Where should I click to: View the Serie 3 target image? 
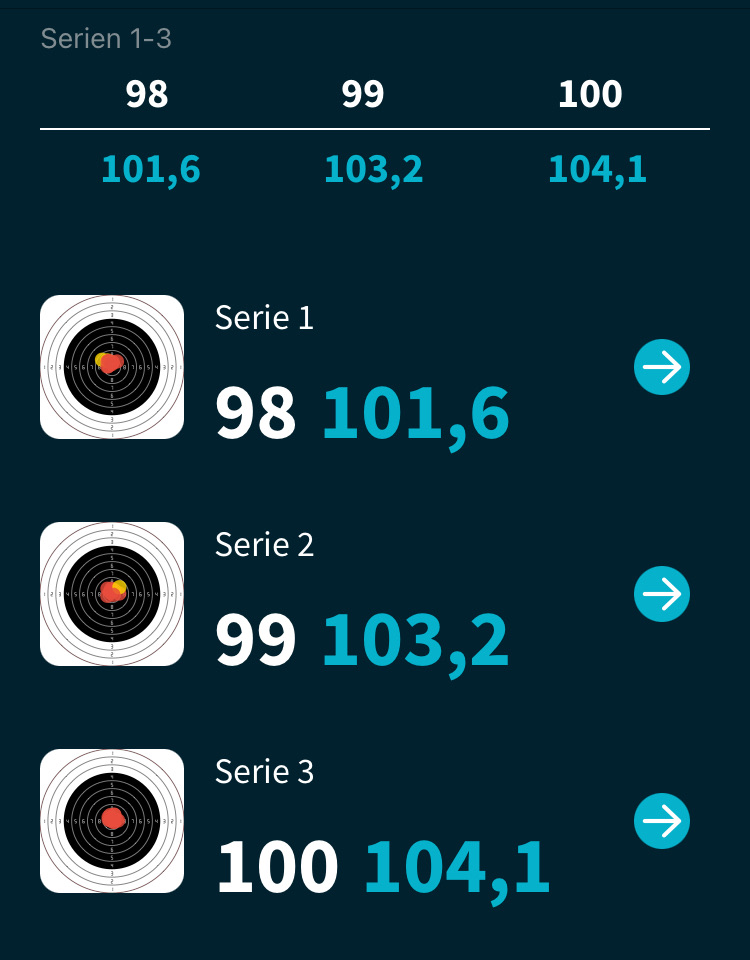112,821
